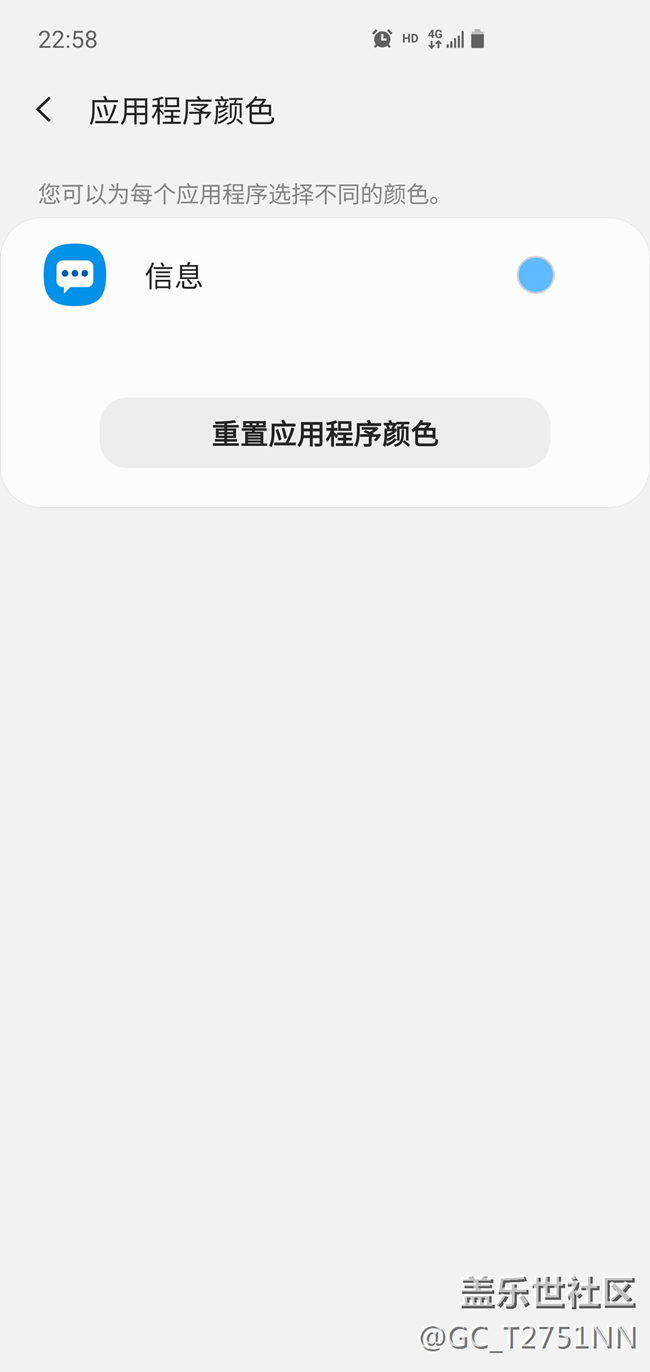Tap 重置应用程序颜色 button
The height and width of the screenshot is (1372, 650).
click(325, 433)
